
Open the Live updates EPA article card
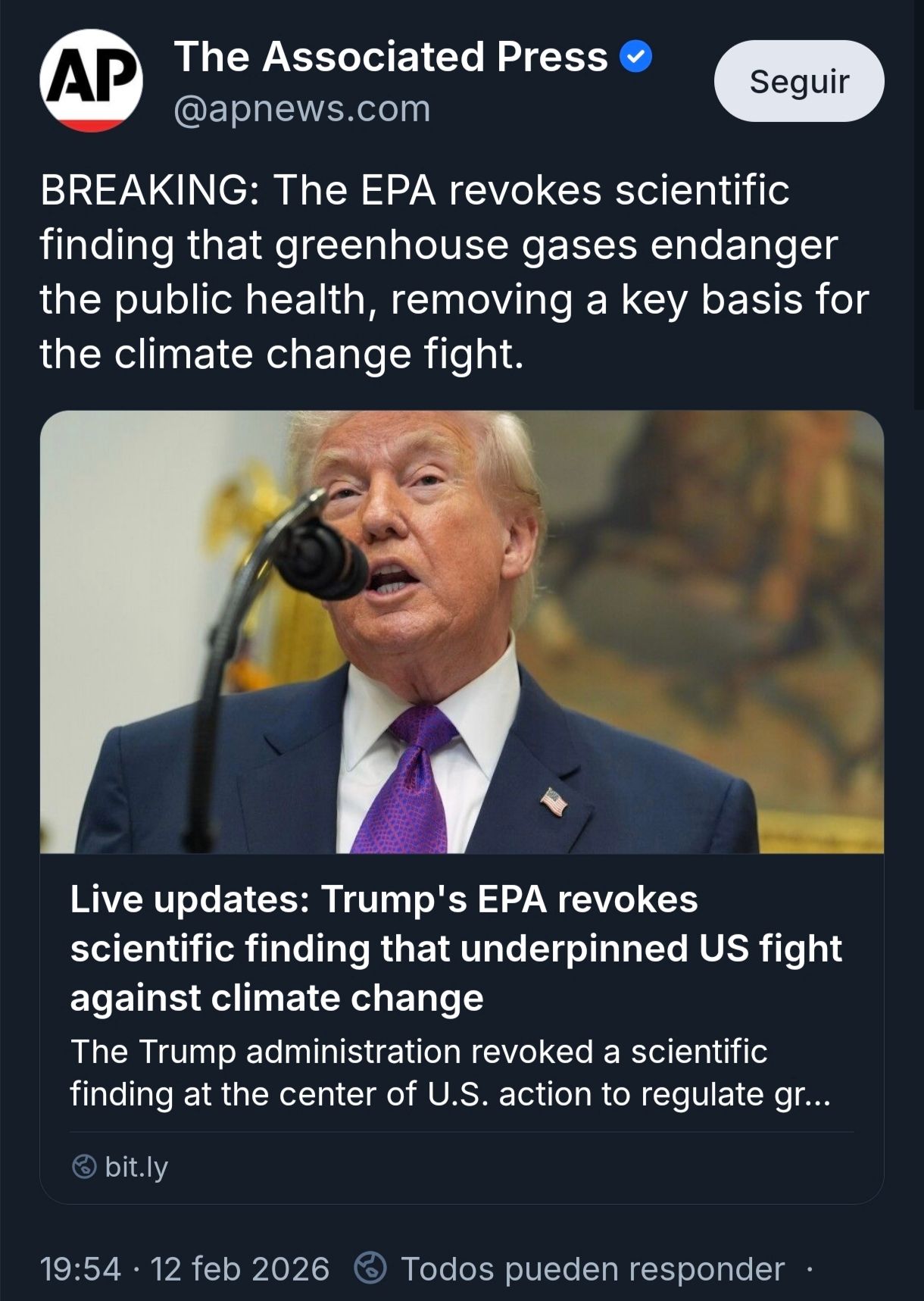[461, 947]
